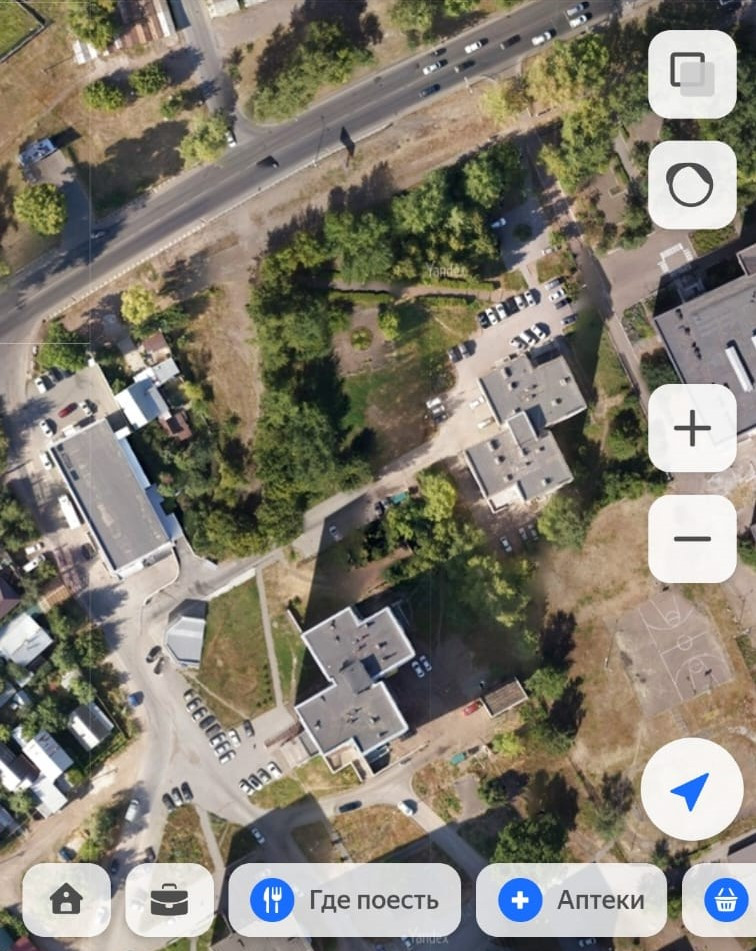Zoom out of the map
This screenshot has width=756, height=951.
pyautogui.click(x=692, y=539)
